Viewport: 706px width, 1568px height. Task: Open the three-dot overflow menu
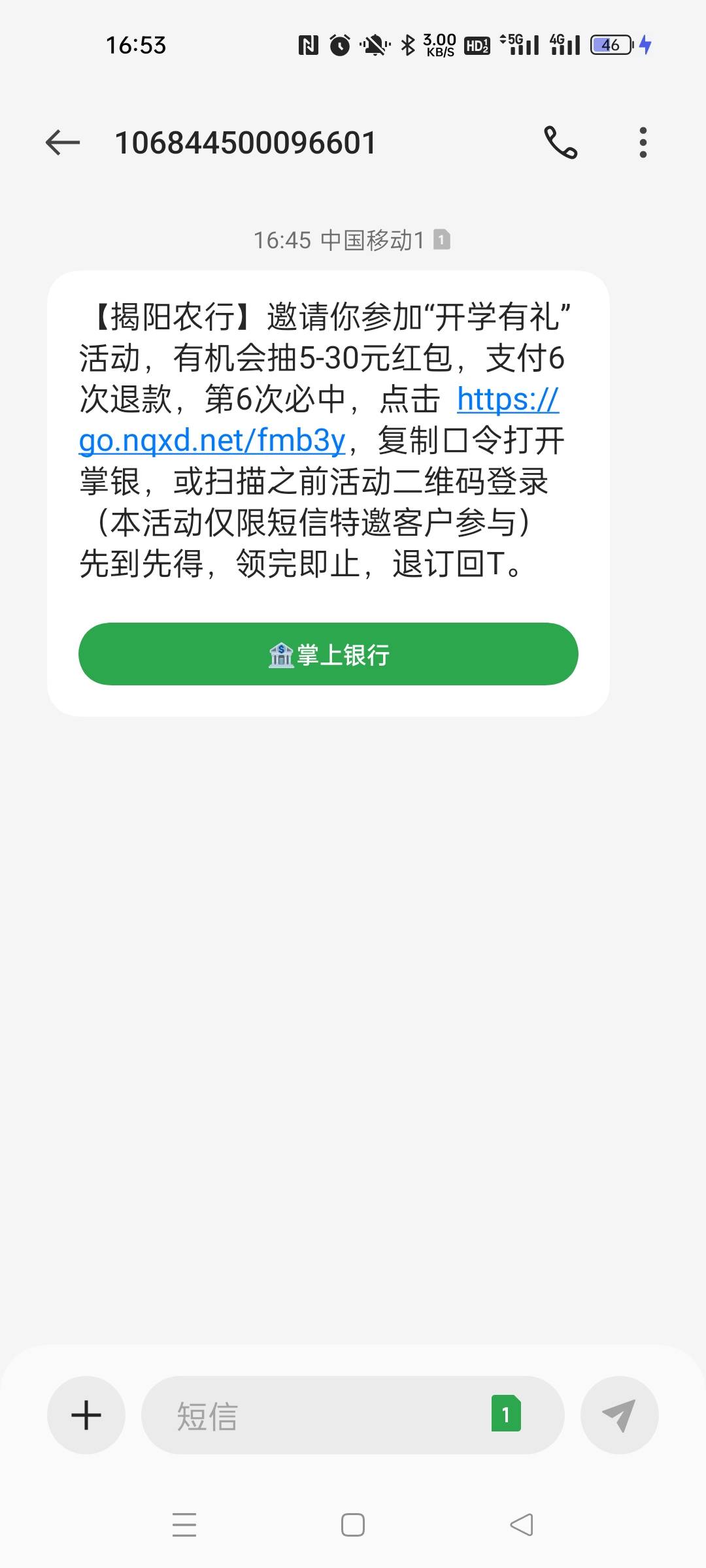pos(643,142)
